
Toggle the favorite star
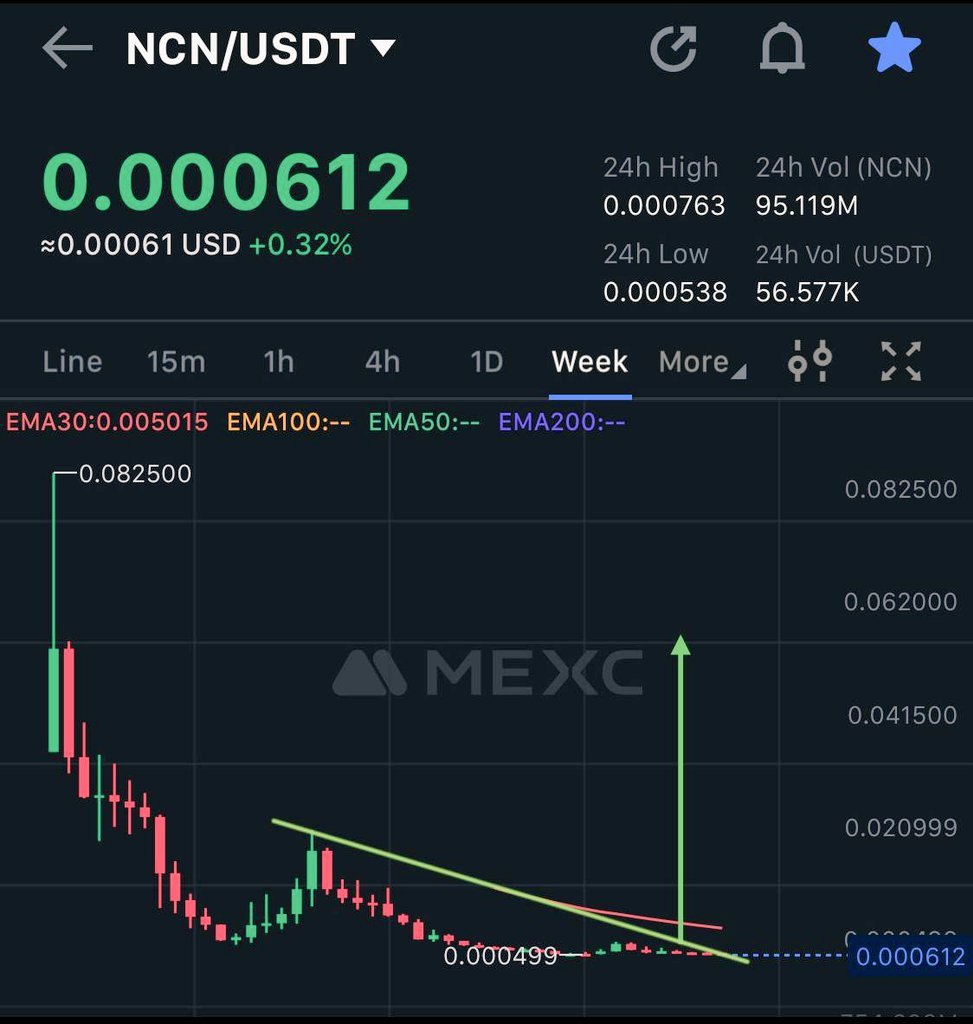click(893, 48)
